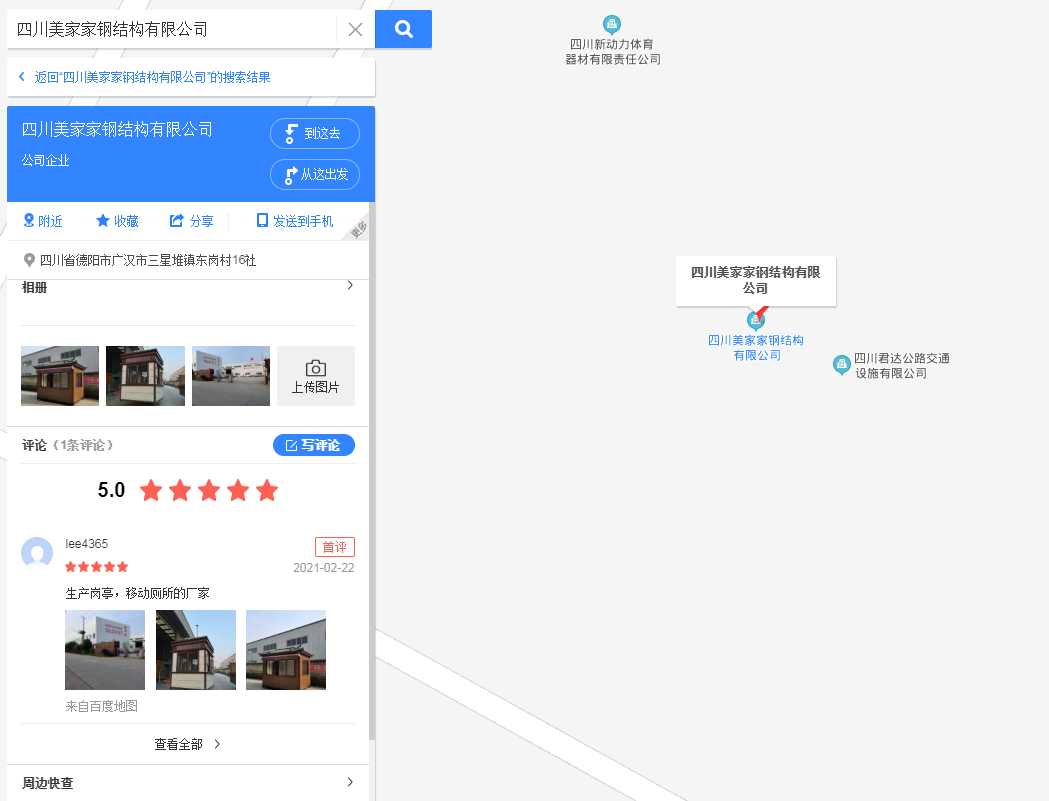Expand the 周边快查 section
The image size is (1049, 801).
[350, 782]
